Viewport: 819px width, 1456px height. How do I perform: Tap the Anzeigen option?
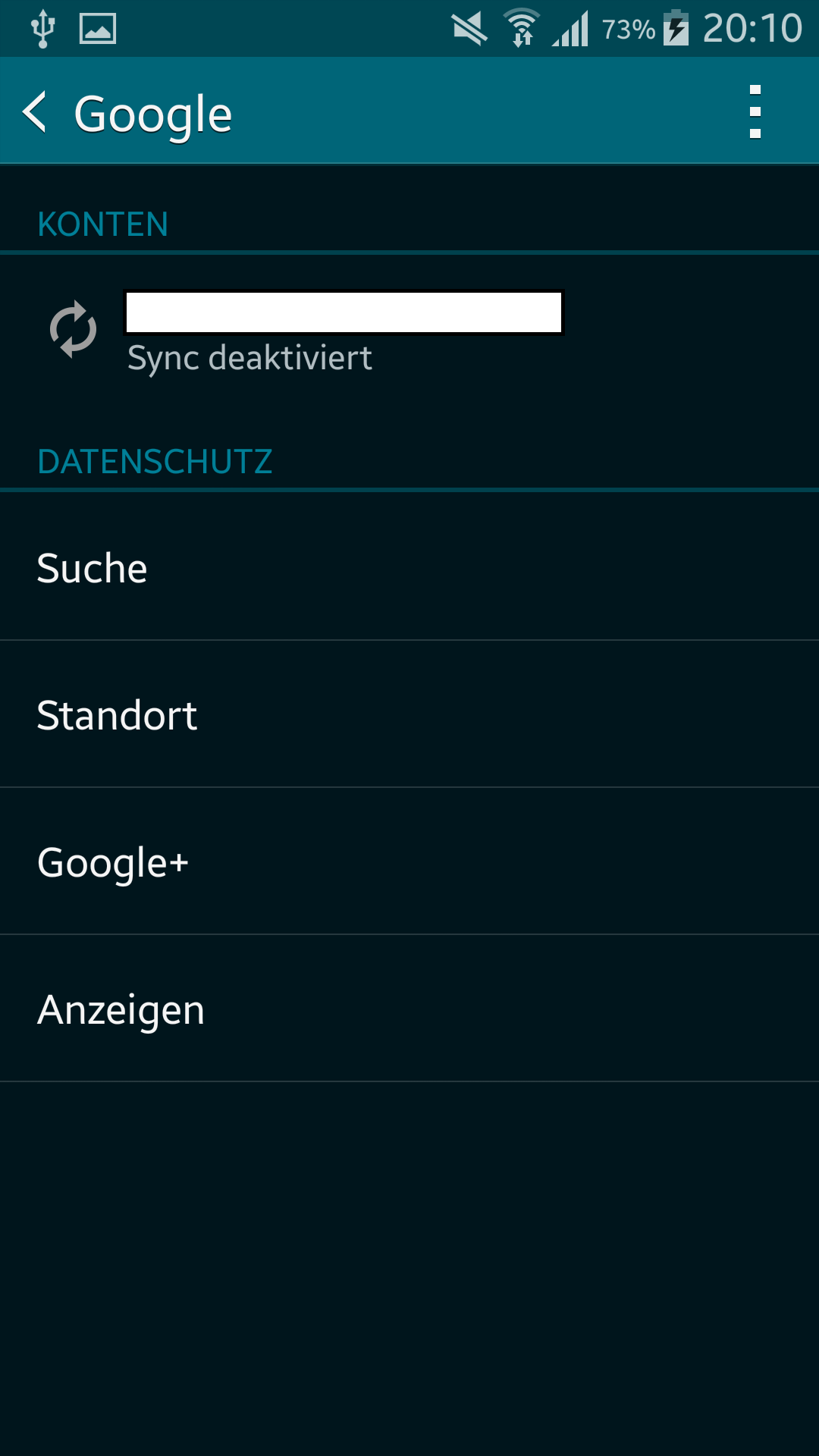pos(409,1009)
